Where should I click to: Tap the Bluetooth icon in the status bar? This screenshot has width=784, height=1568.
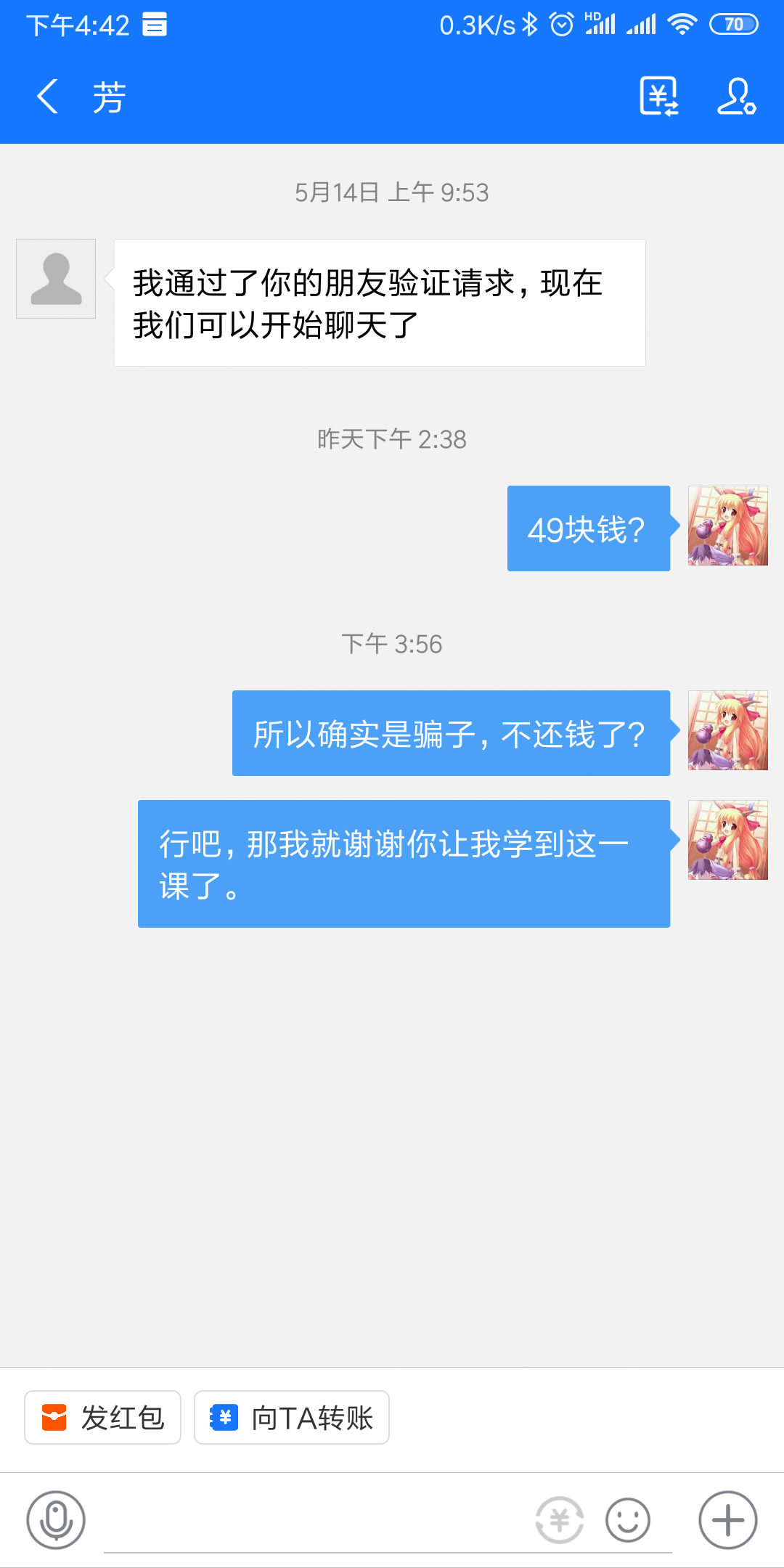click(x=529, y=24)
